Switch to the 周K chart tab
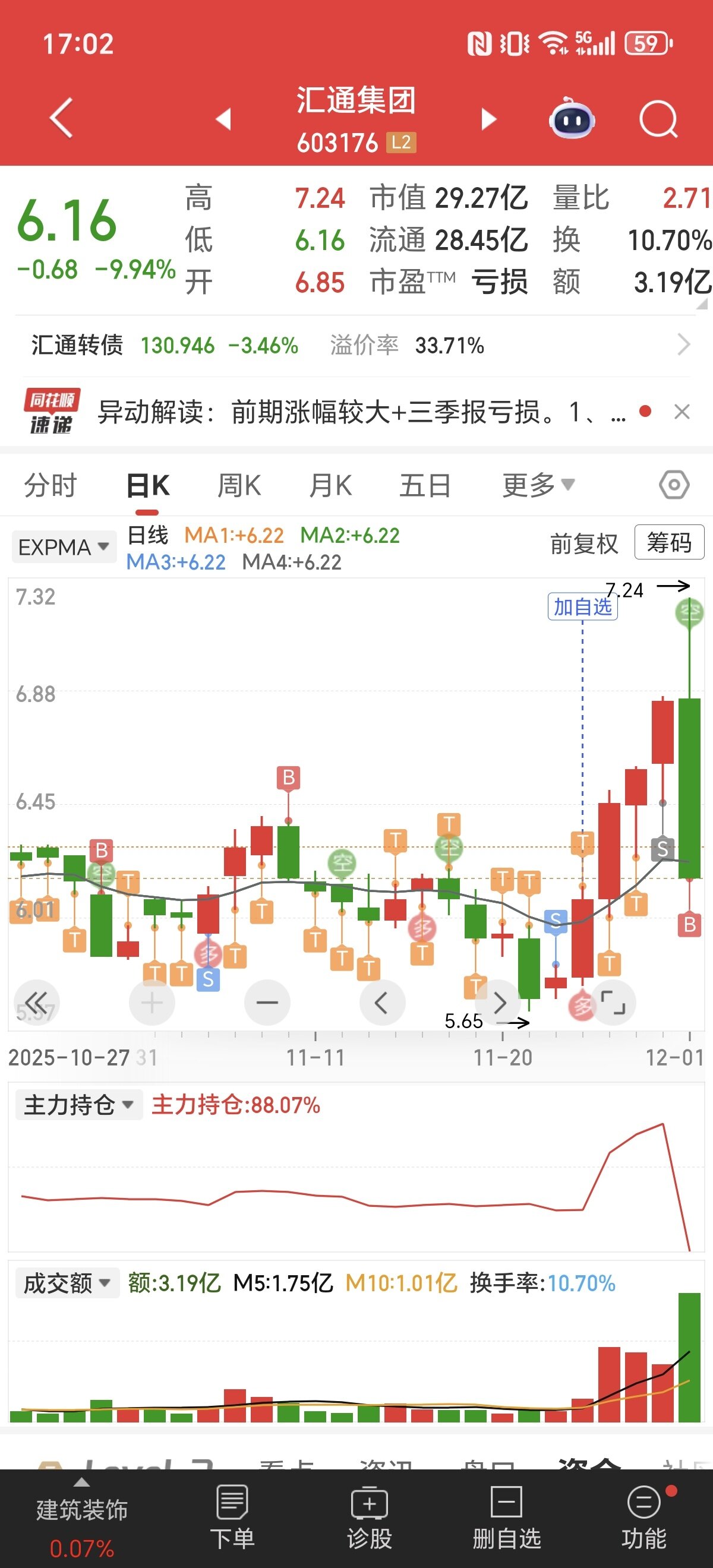This screenshot has width=713, height=1568. click(239, 486)
